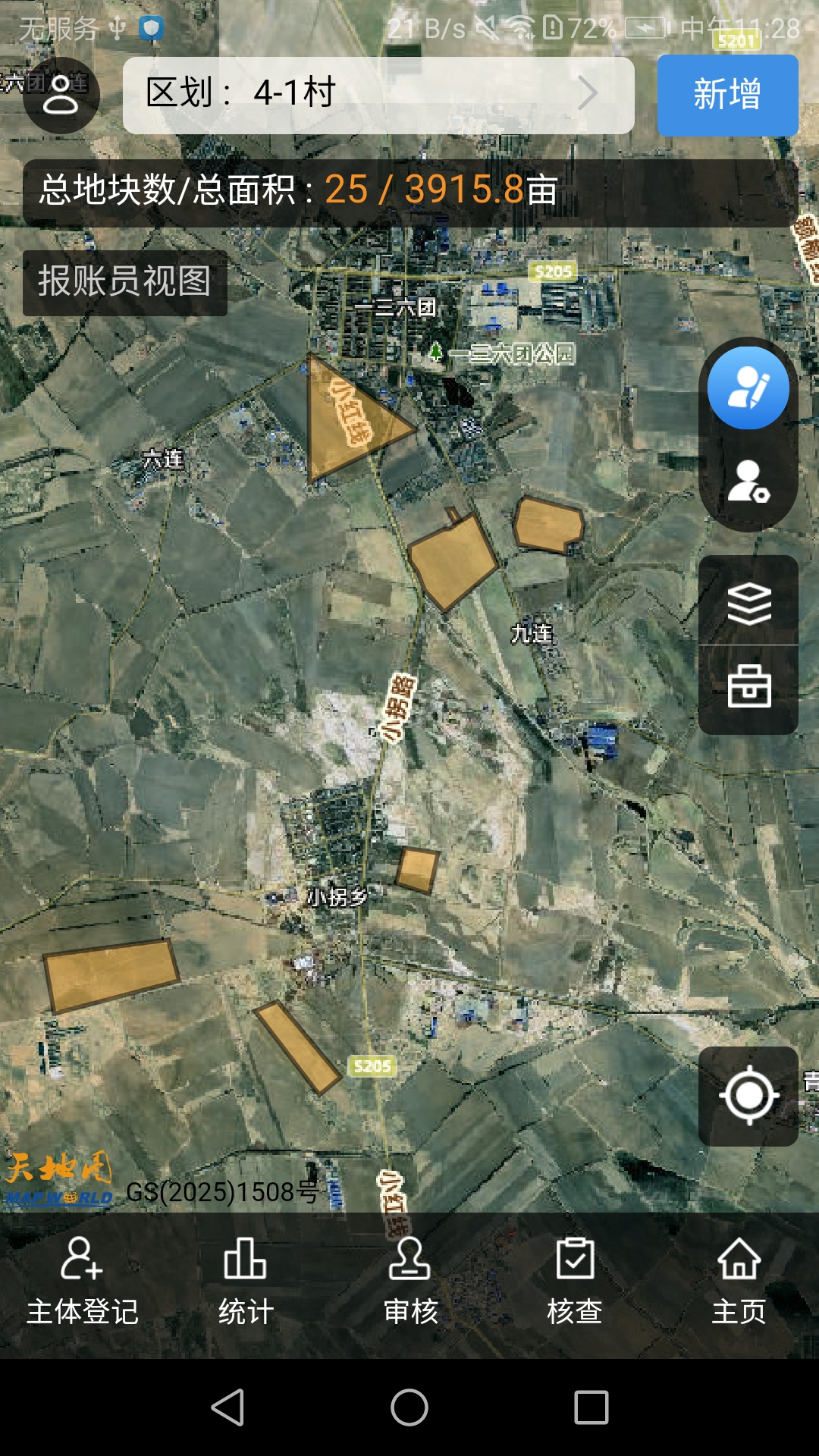Switch to the 审核 tab
This screenshot has width=819, height=1456.
(410, 1282)
